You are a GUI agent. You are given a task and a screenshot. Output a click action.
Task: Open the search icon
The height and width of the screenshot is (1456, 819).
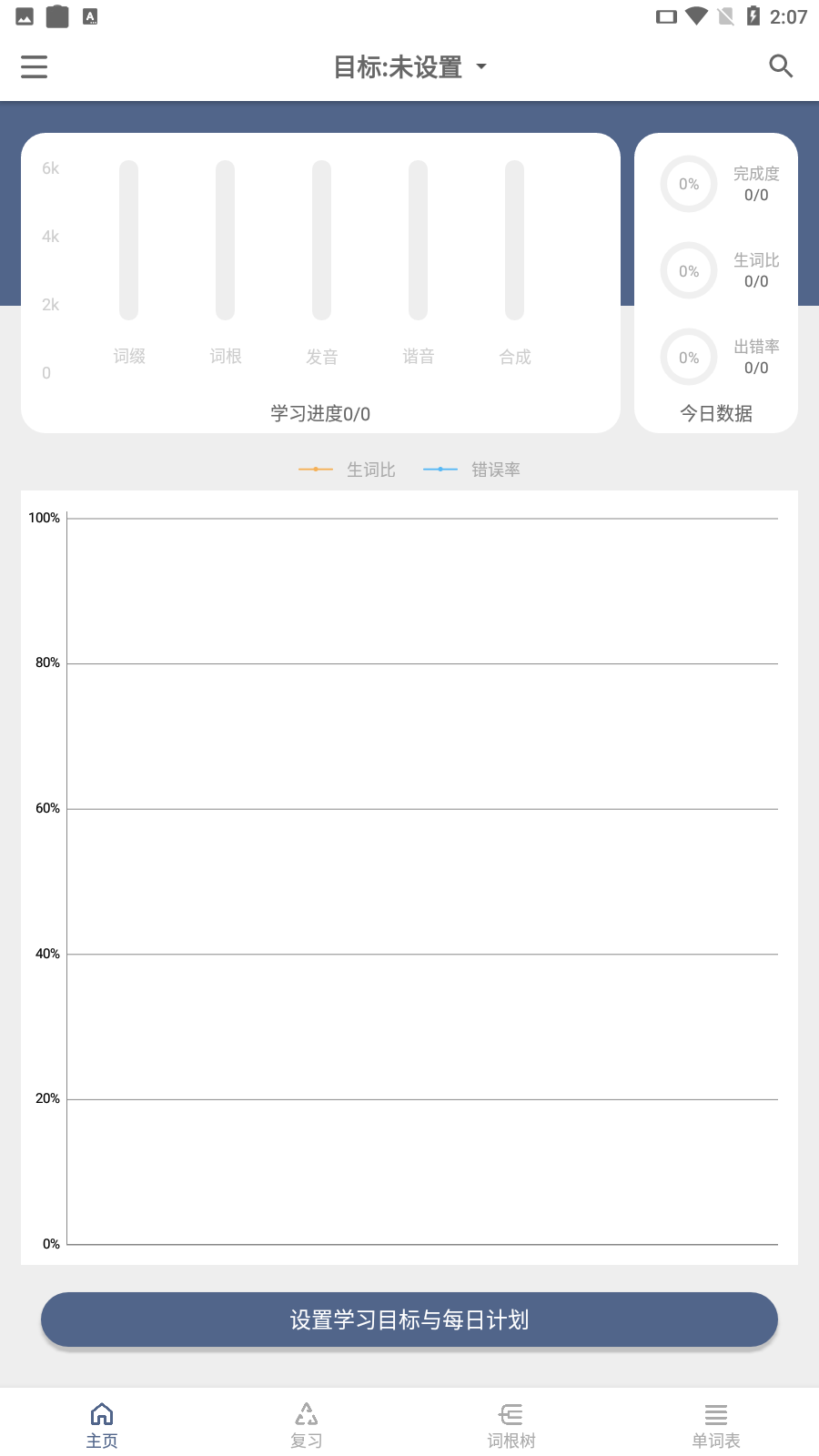[x=781, y=66]
